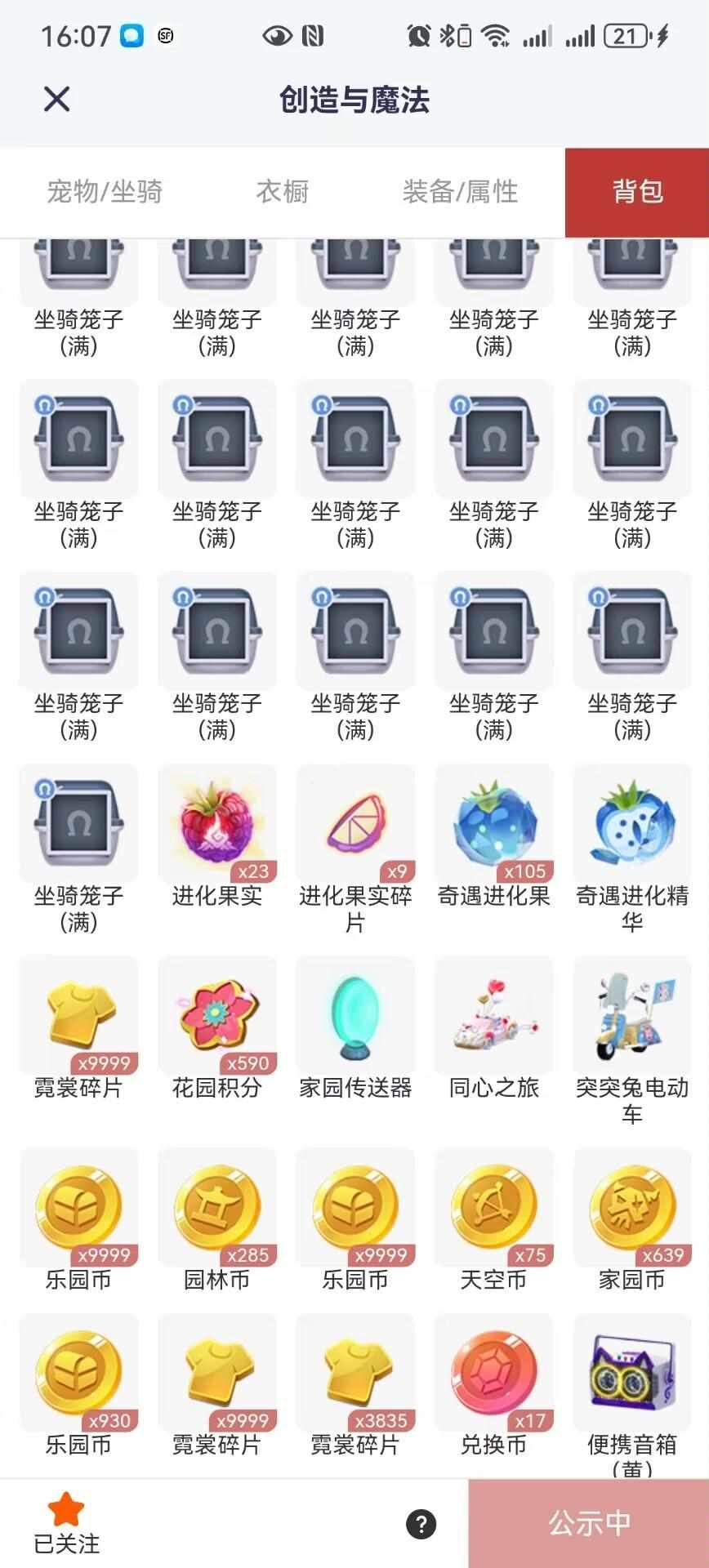Open the 同心之旅 item
The width and height of the screenshot is (709, 1568).
tap(494, 1017)
